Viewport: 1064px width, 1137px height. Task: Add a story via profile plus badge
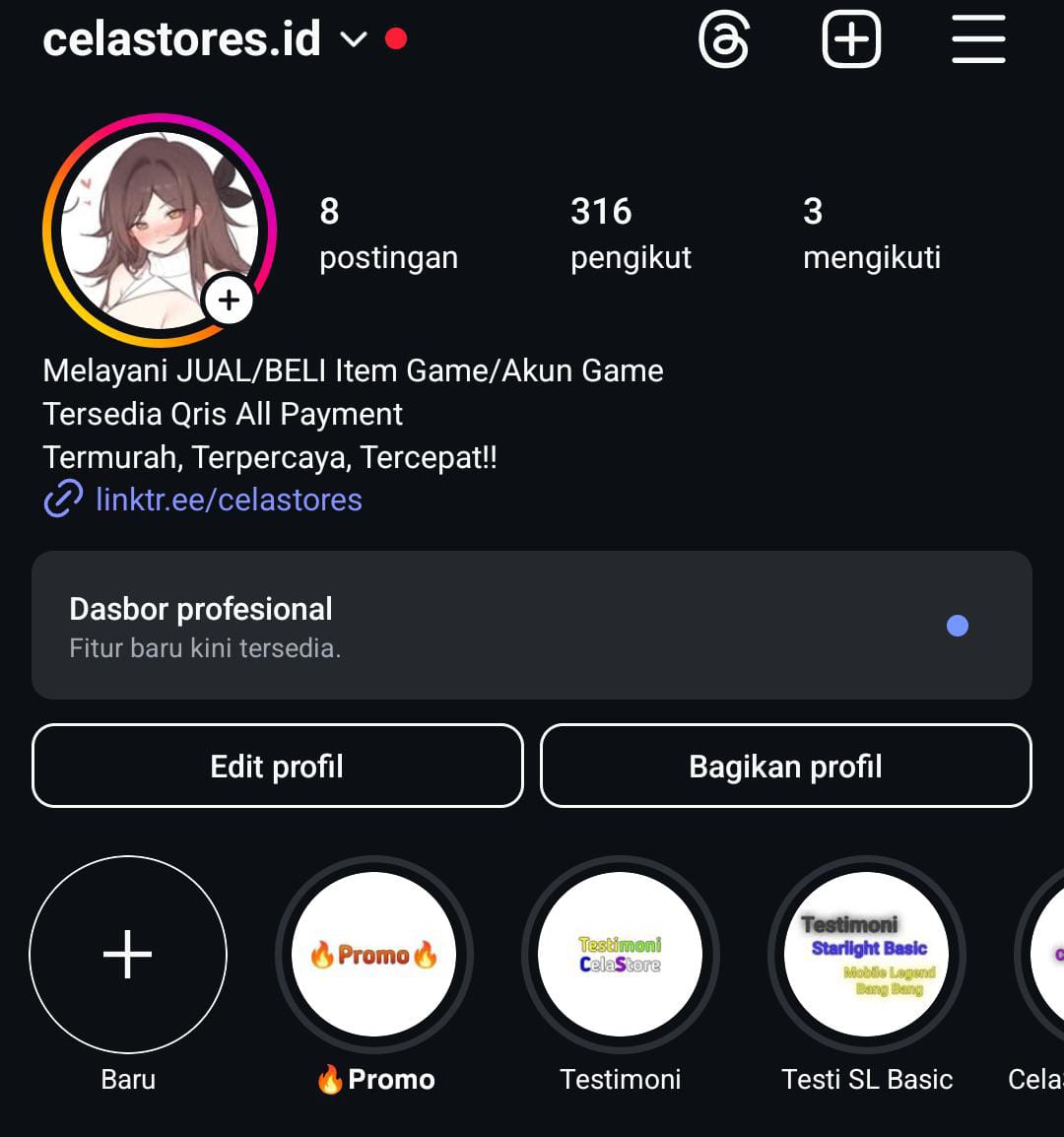coord(229,300)
